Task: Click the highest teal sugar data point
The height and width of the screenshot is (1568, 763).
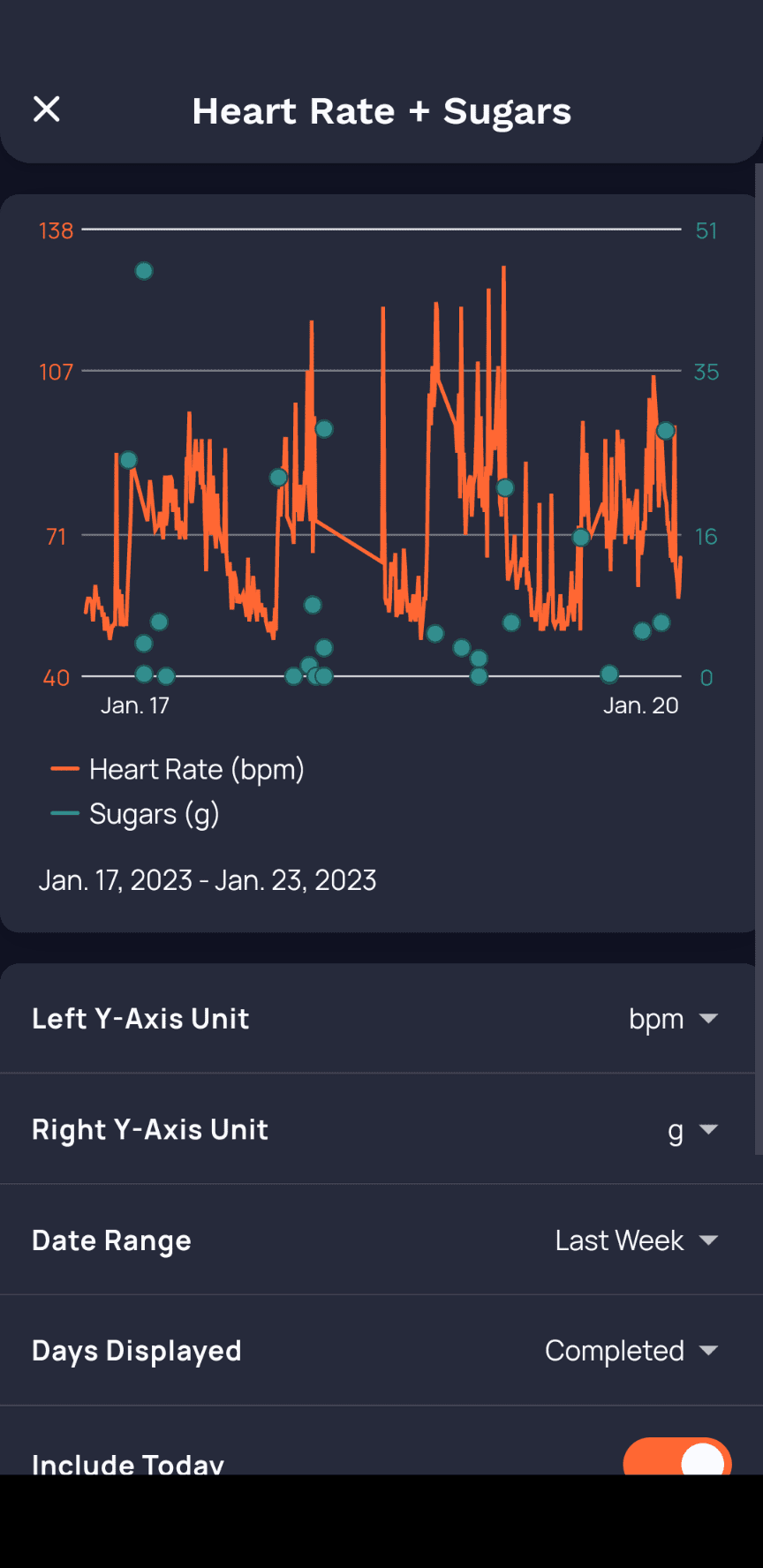Action: point(143,271)
